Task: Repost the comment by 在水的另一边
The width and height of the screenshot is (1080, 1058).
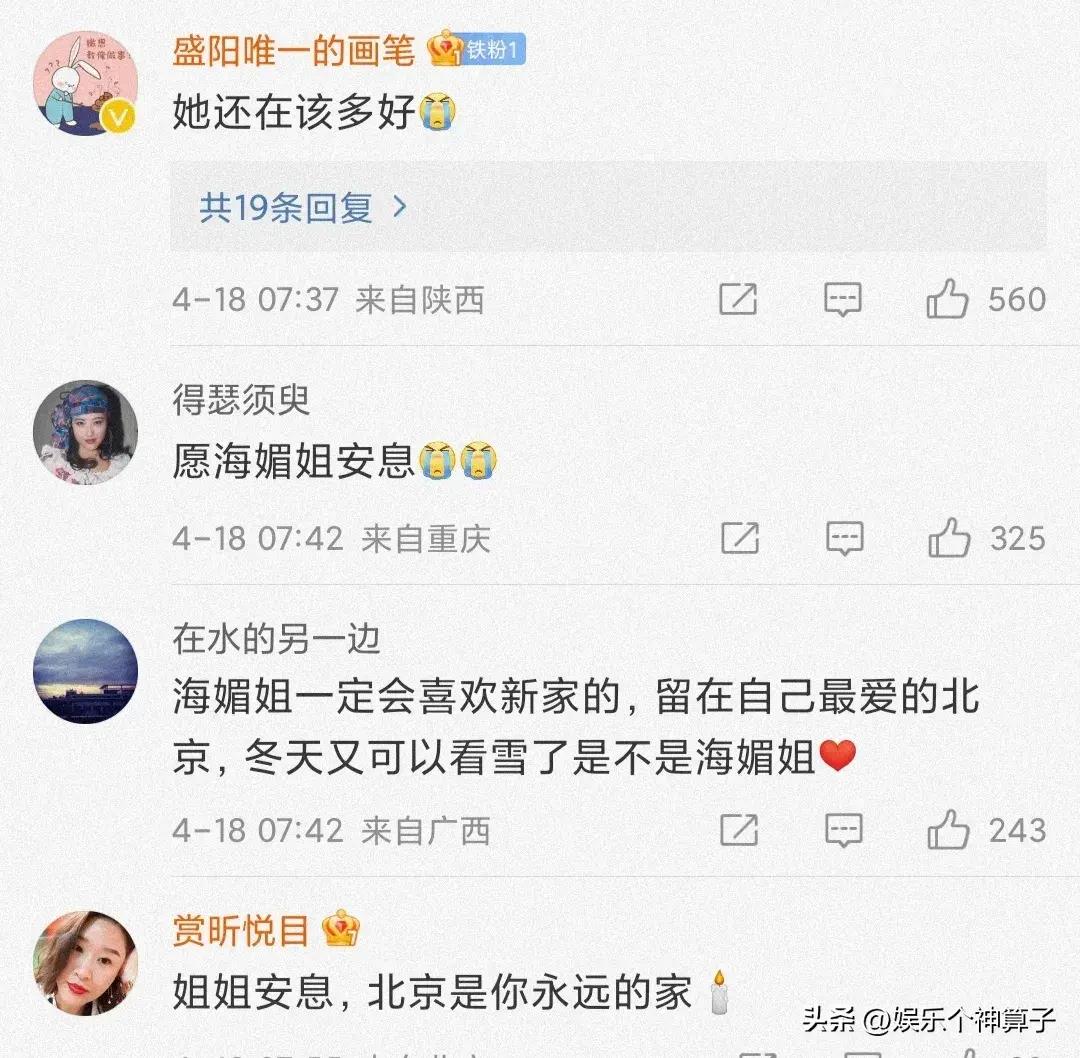Action: [740, 830]
